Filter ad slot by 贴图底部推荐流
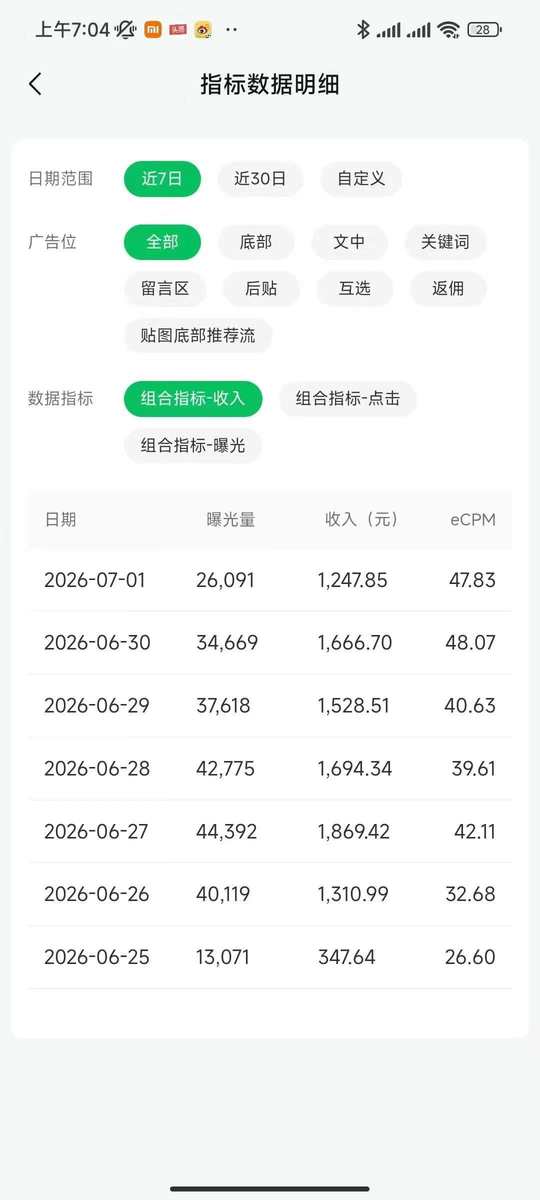This screenshot has width=540, height=1200. coord(198,335)
